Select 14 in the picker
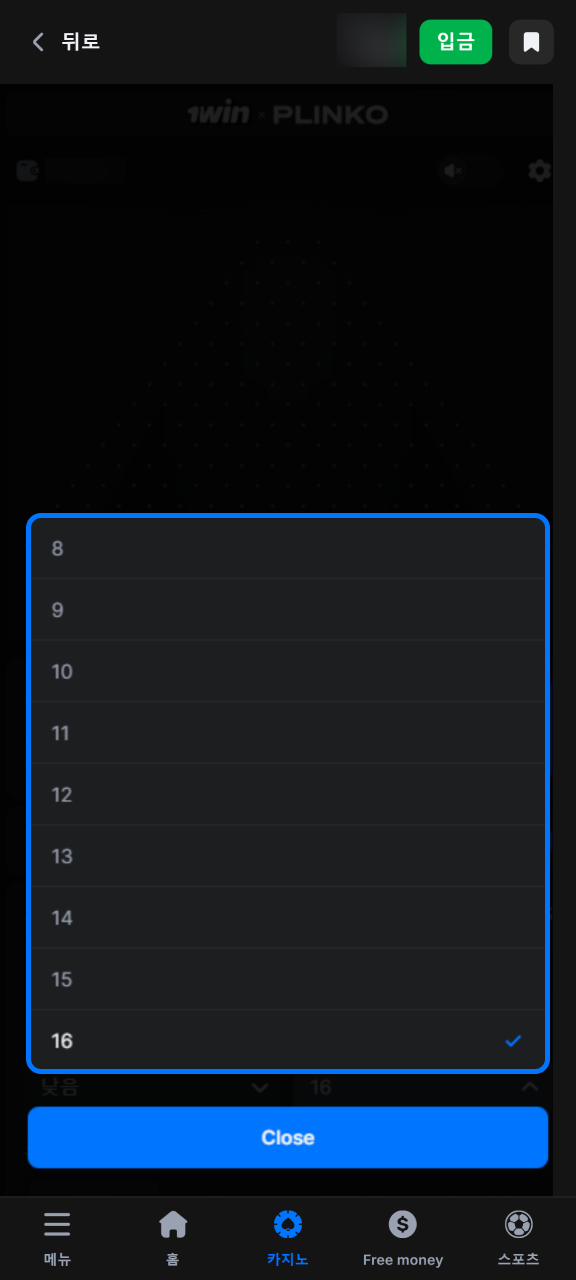 point(288,918)
